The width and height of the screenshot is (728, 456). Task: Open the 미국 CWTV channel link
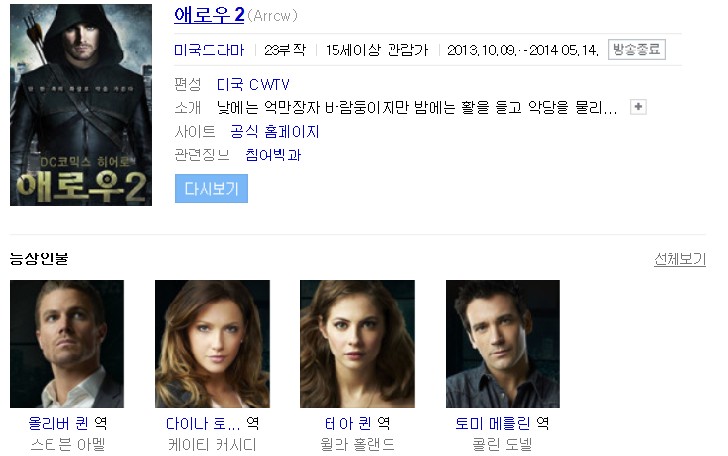tap(253, 85)
